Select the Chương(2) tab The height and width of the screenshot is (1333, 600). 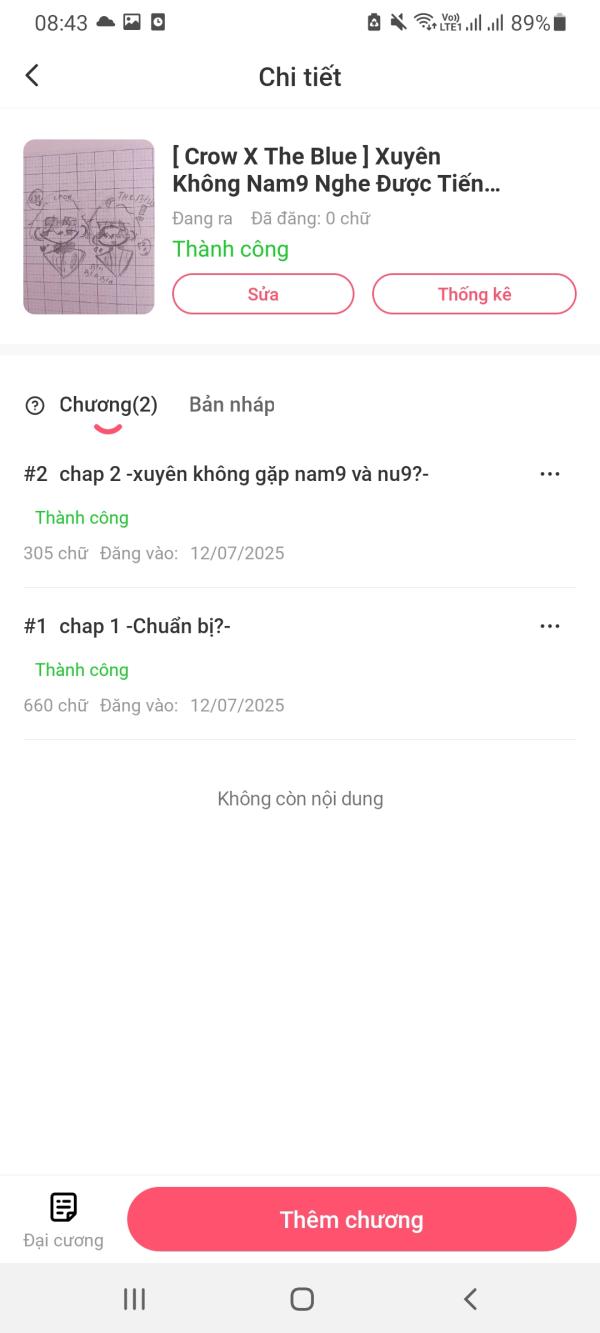click(x=108, y=405)
